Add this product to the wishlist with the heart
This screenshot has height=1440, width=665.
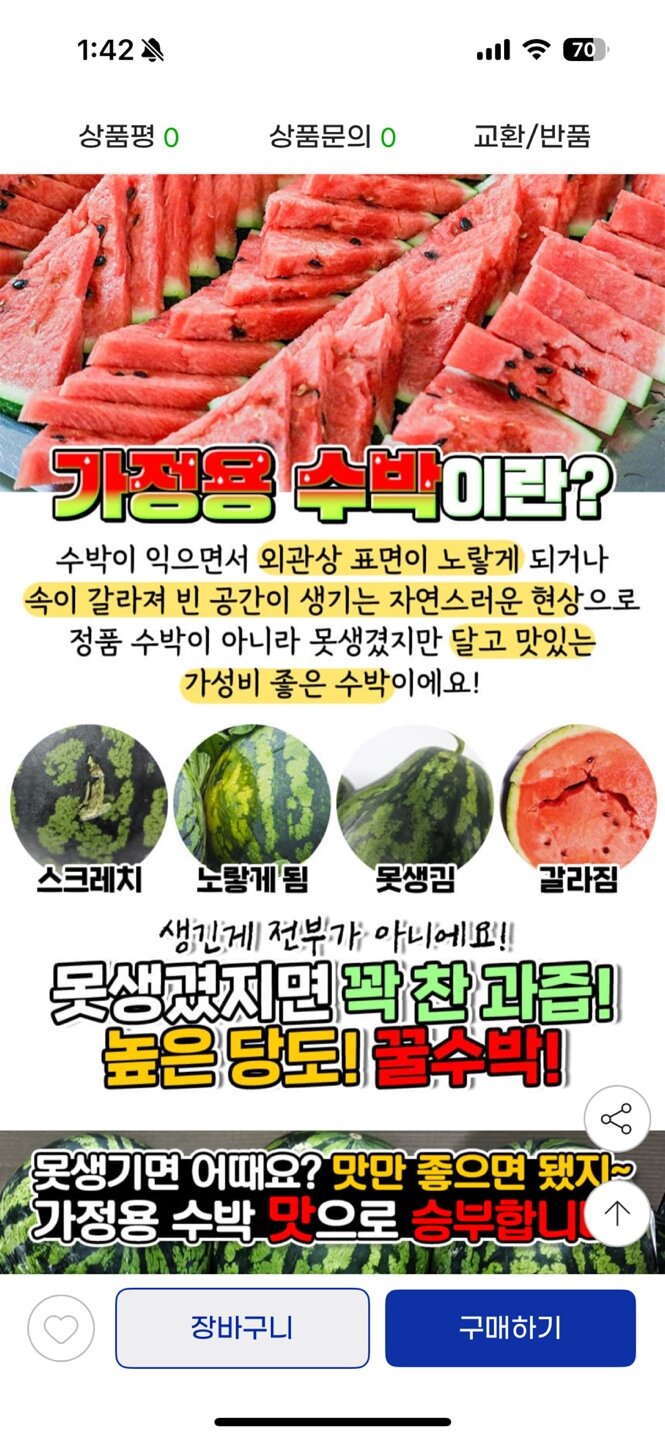point(61,1329)
